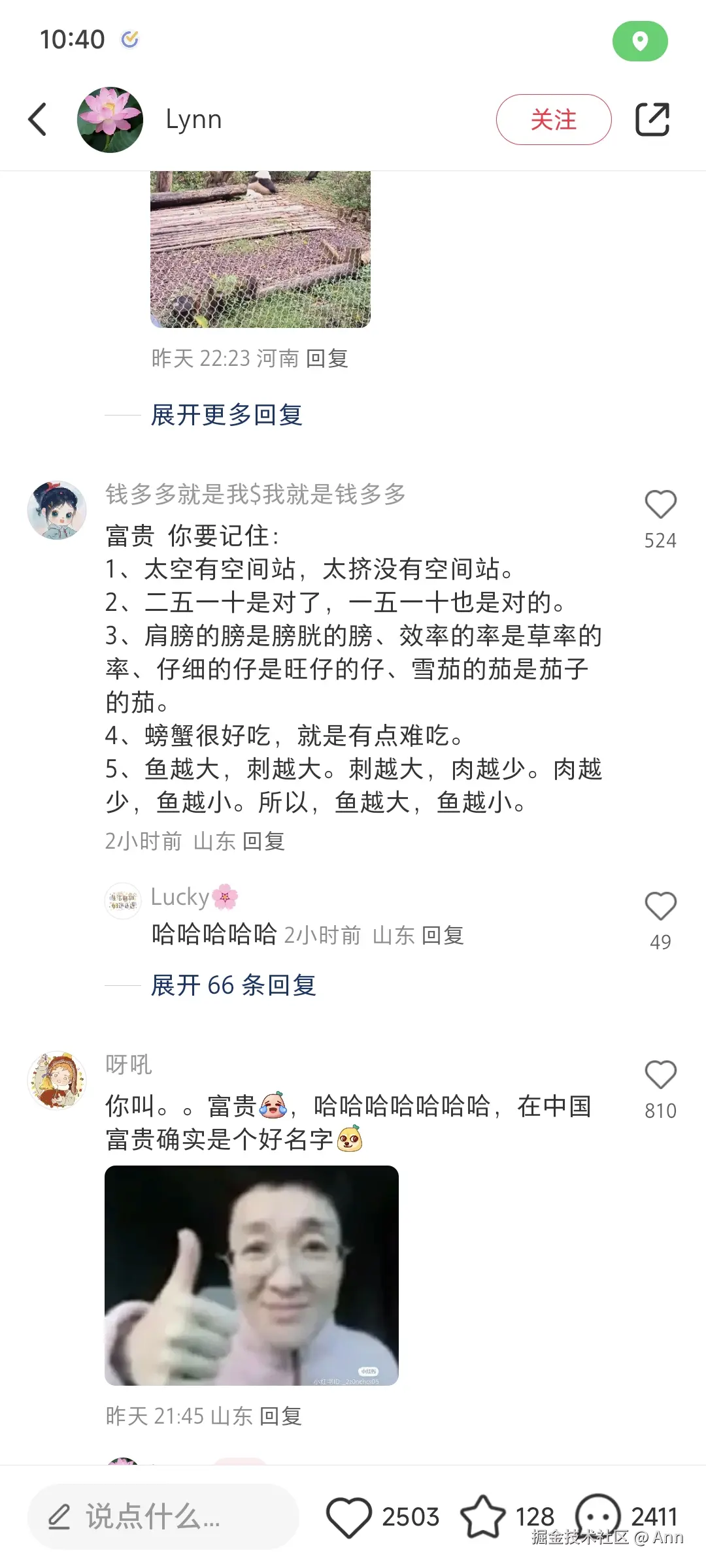
Task: Open the panda photo in the comment
Action: 260,248
